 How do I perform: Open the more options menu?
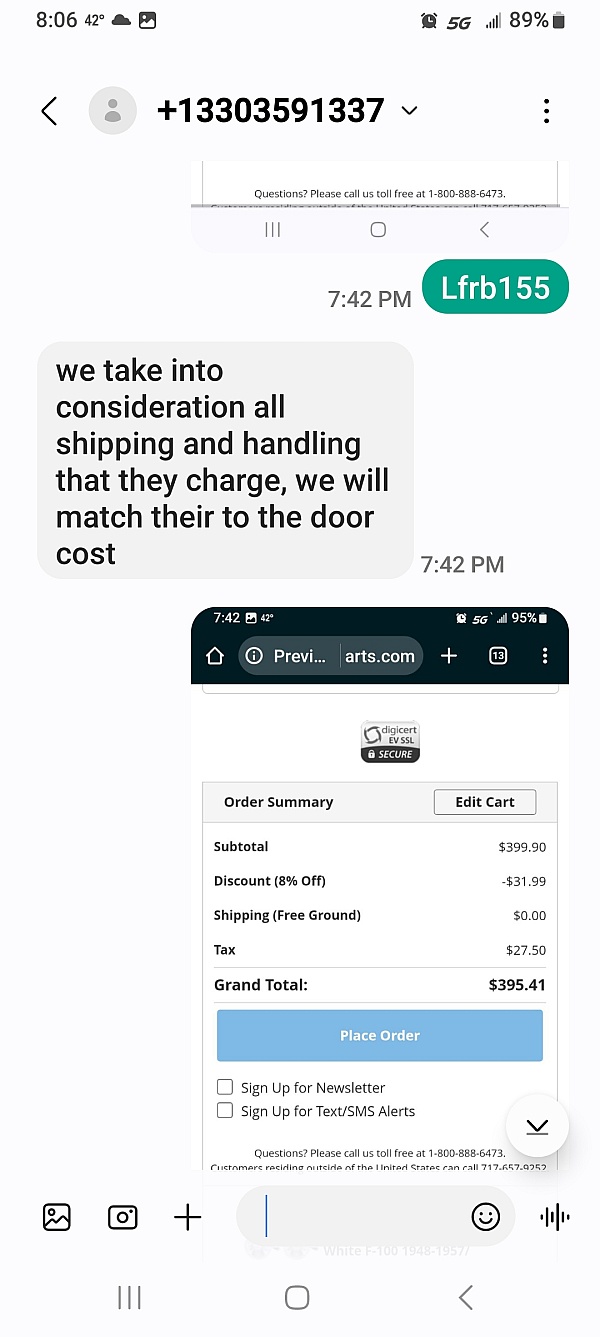click(x=546, y=111)
